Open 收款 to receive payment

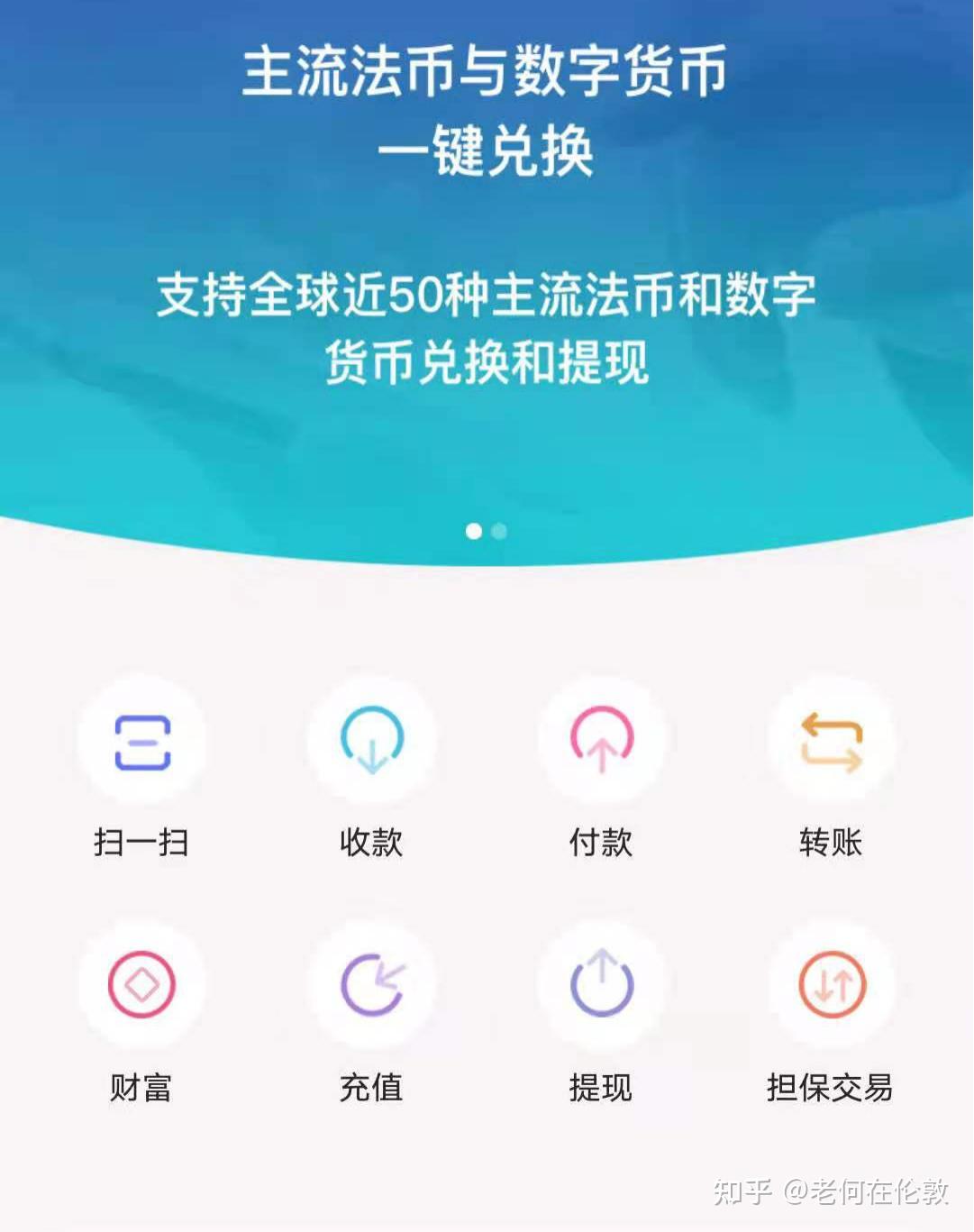coord(372,743)
